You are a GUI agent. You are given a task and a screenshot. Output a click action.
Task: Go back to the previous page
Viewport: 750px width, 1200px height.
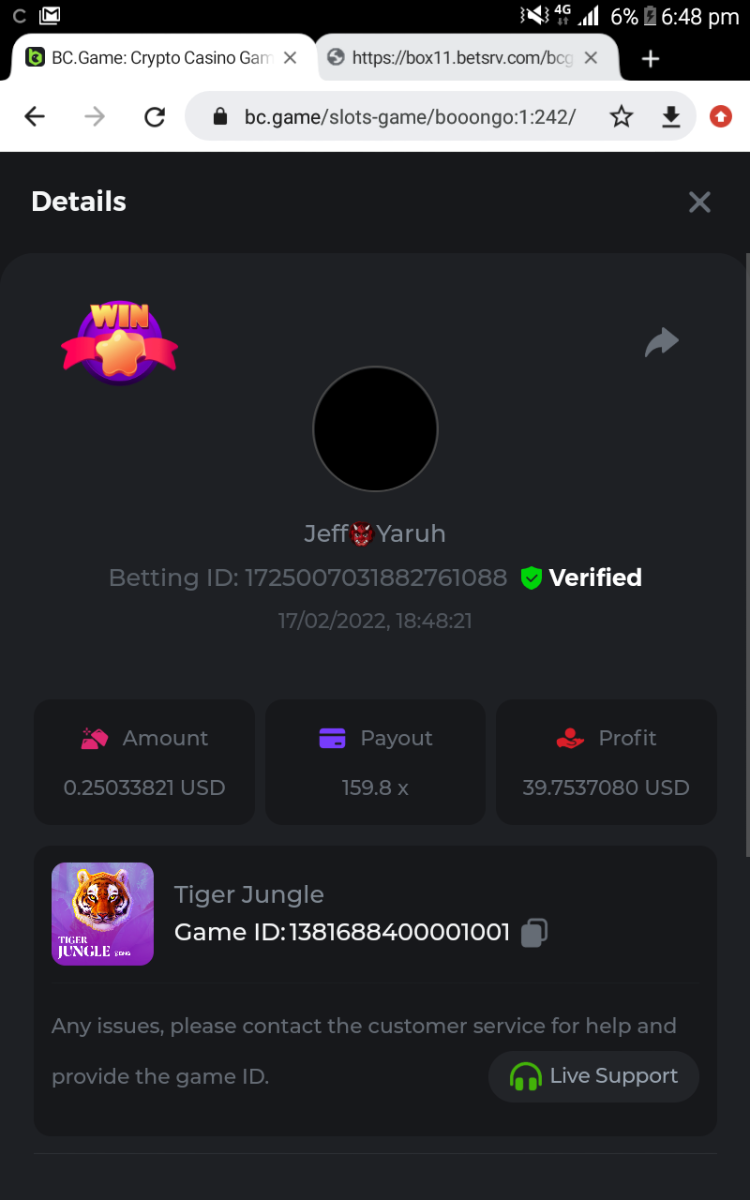click(x=35, y=117)
